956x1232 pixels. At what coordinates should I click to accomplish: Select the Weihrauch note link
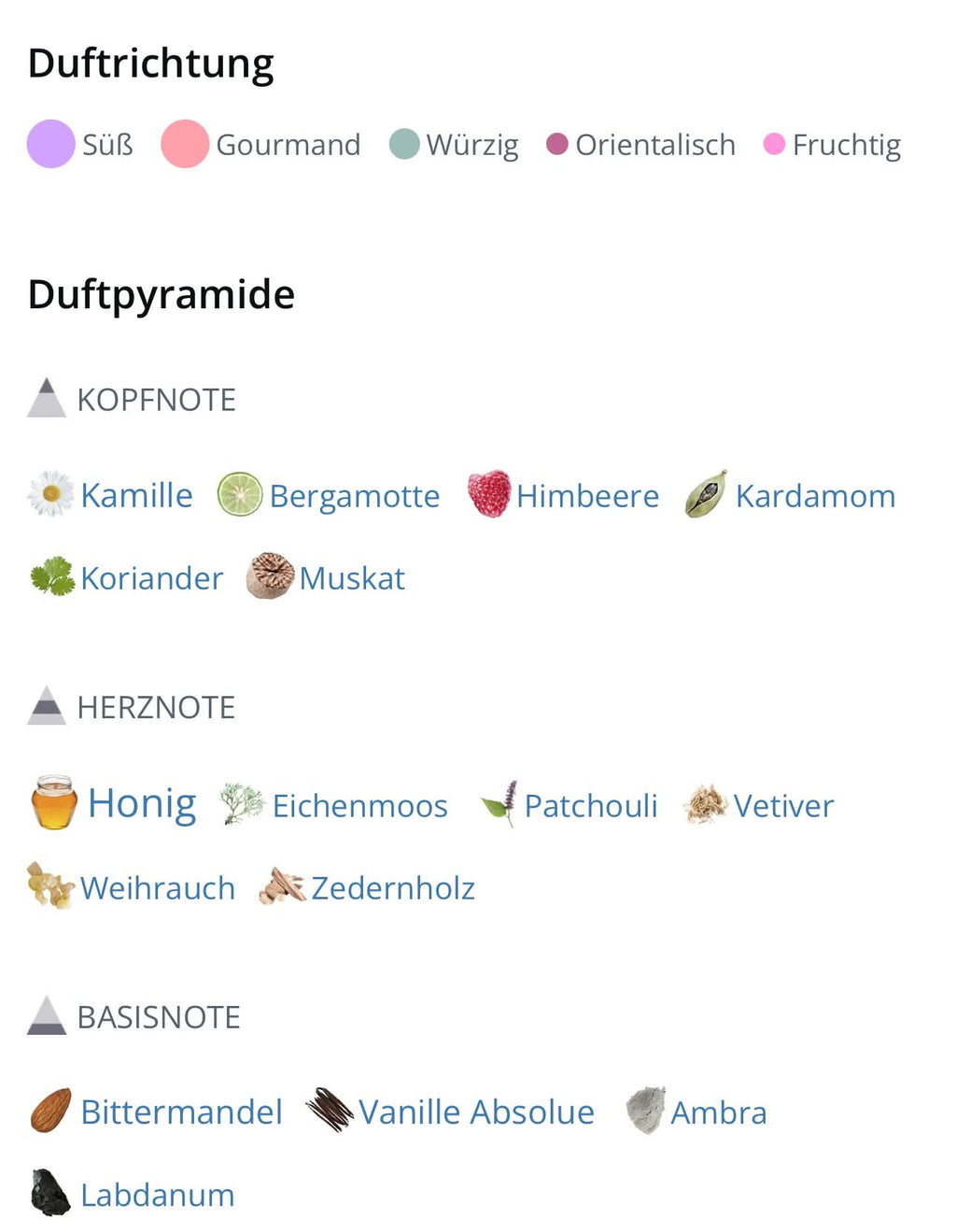point(157,887)
